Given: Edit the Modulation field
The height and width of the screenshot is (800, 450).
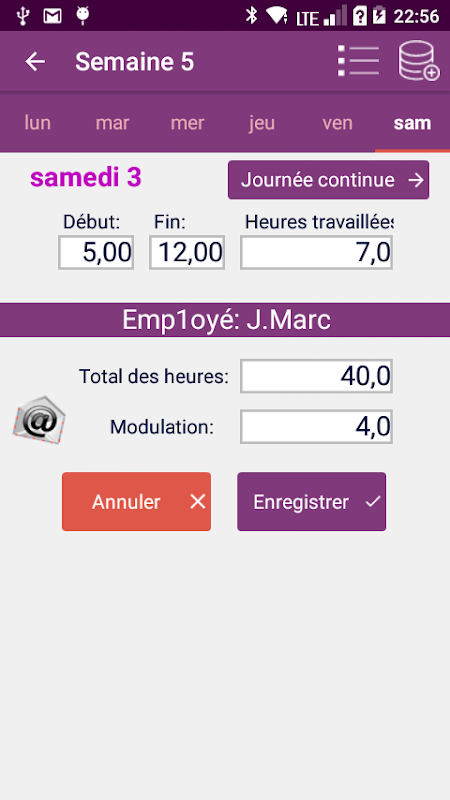Looking at the screenshot, I should tap(316, 426).
